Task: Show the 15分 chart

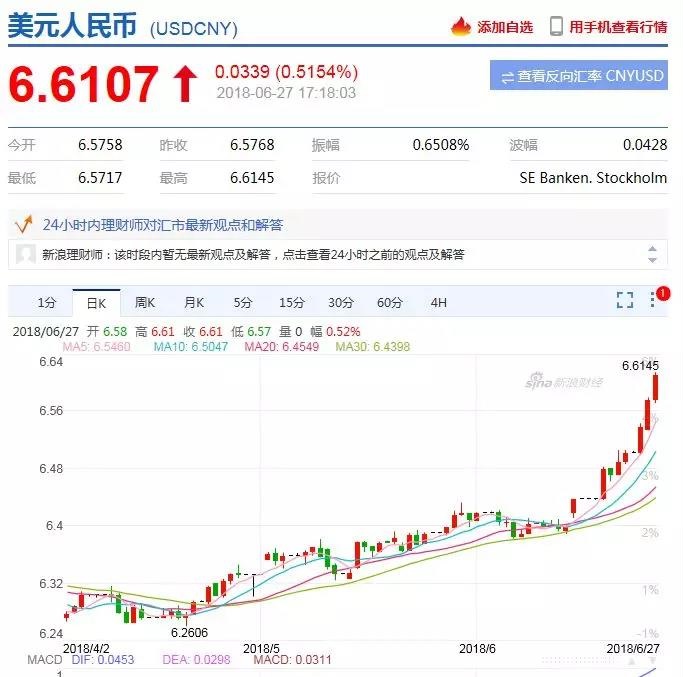Action: tap(292, 302)
